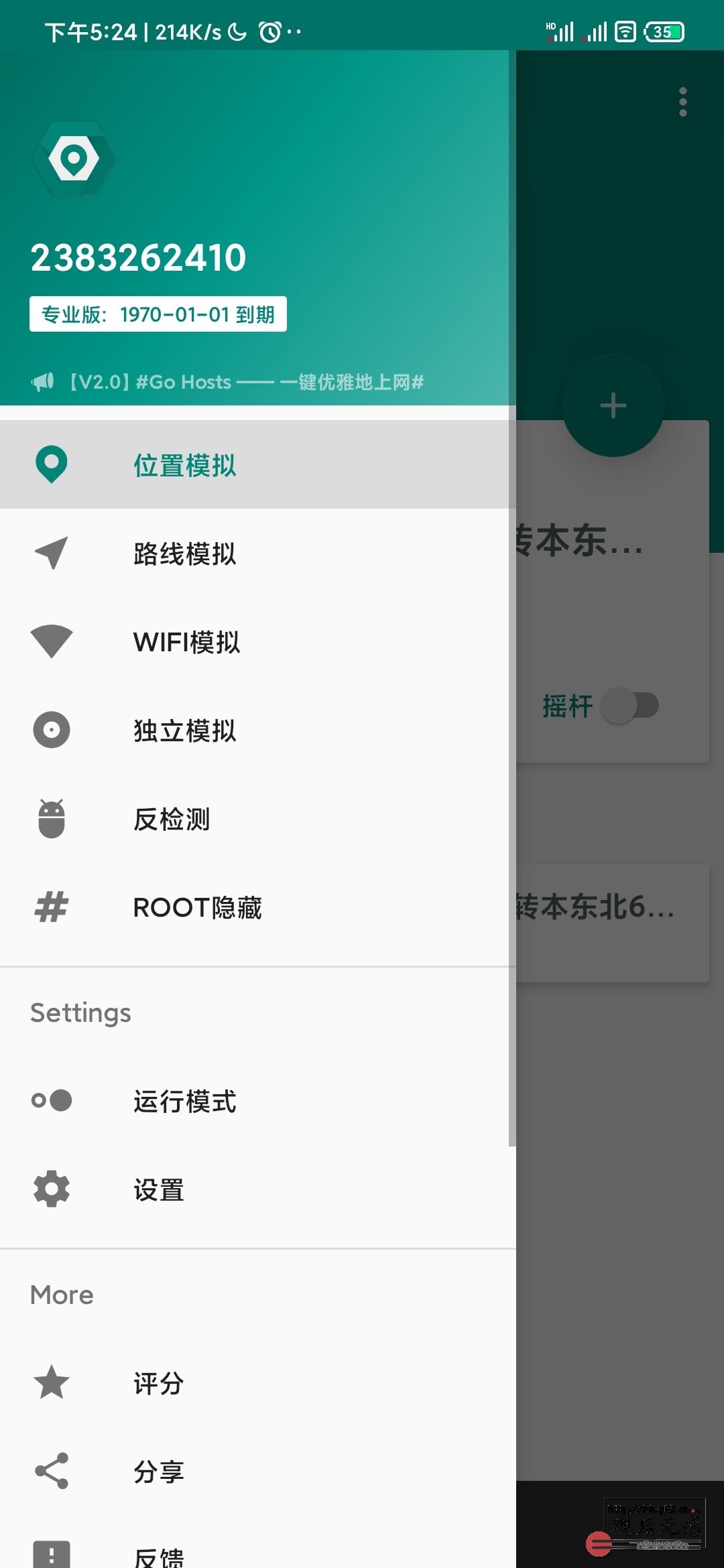Tap 分享 to share the app

[x=258, y=1471]
